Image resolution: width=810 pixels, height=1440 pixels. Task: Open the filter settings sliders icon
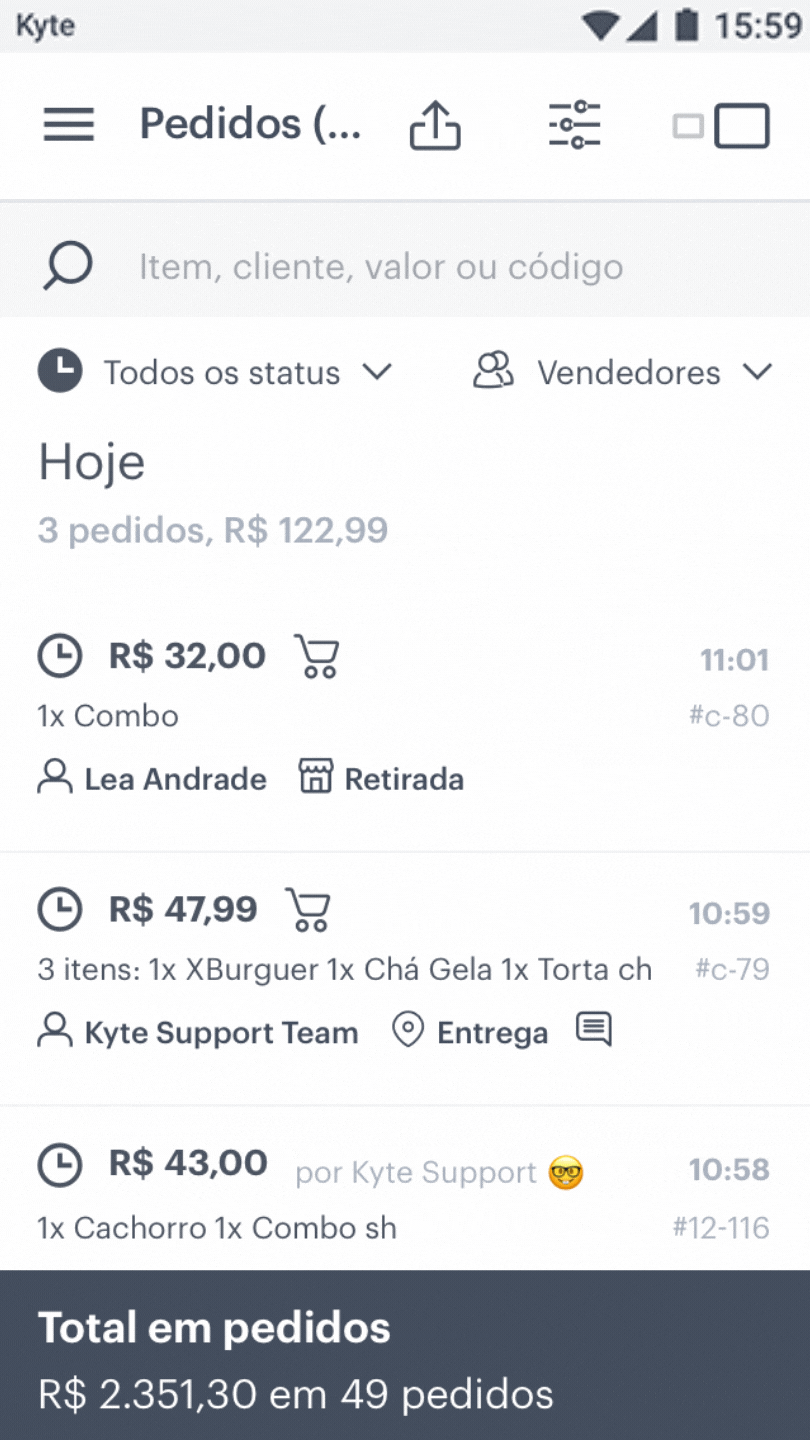coord(575,126)
